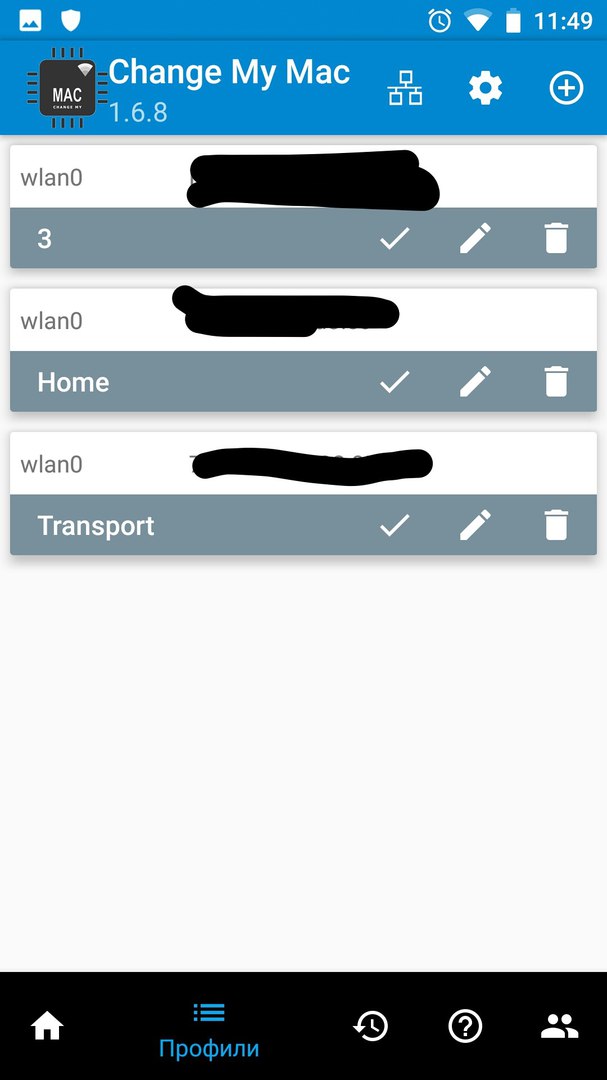Switch to the history tab
Image resolution: width=607 pixels, height=1080 pixels.
pyautogui.click(x=371, y=1026)
